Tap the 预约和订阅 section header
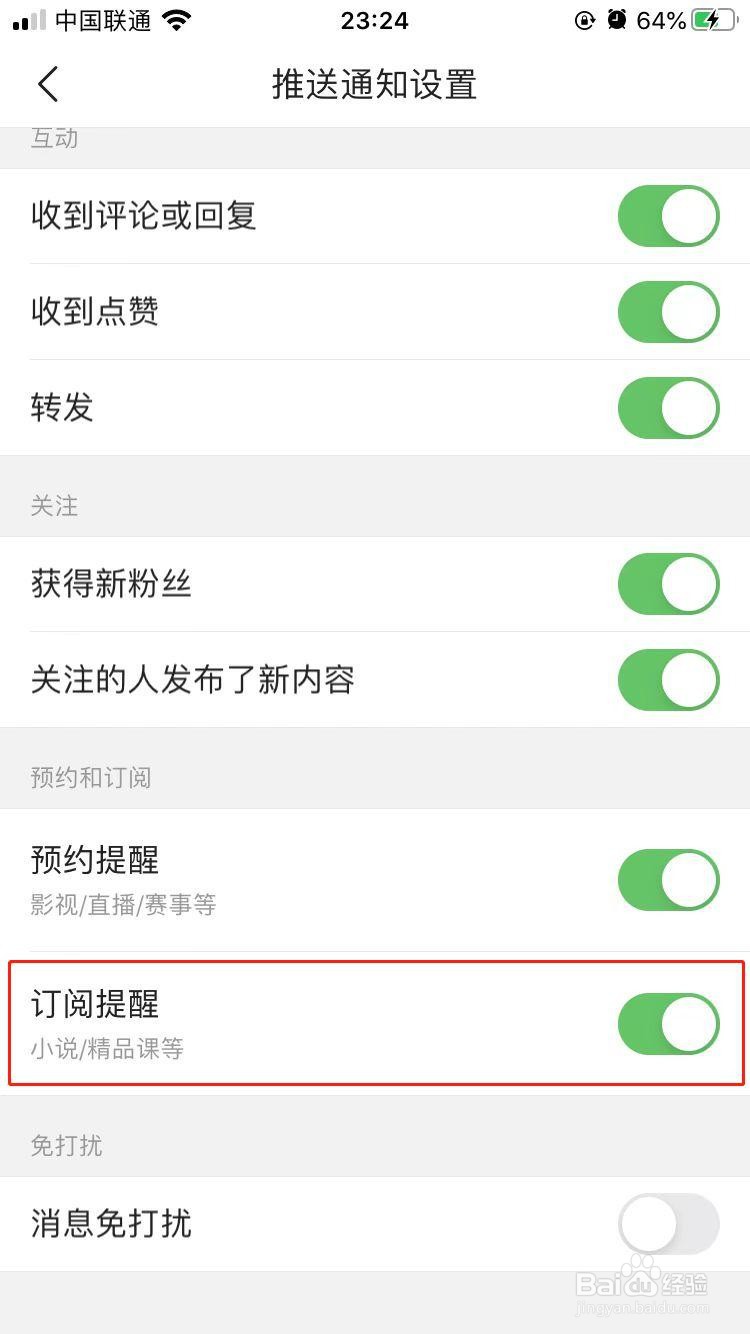The image size is (750, 1334). pyautogui.click(x=91, y=776)
